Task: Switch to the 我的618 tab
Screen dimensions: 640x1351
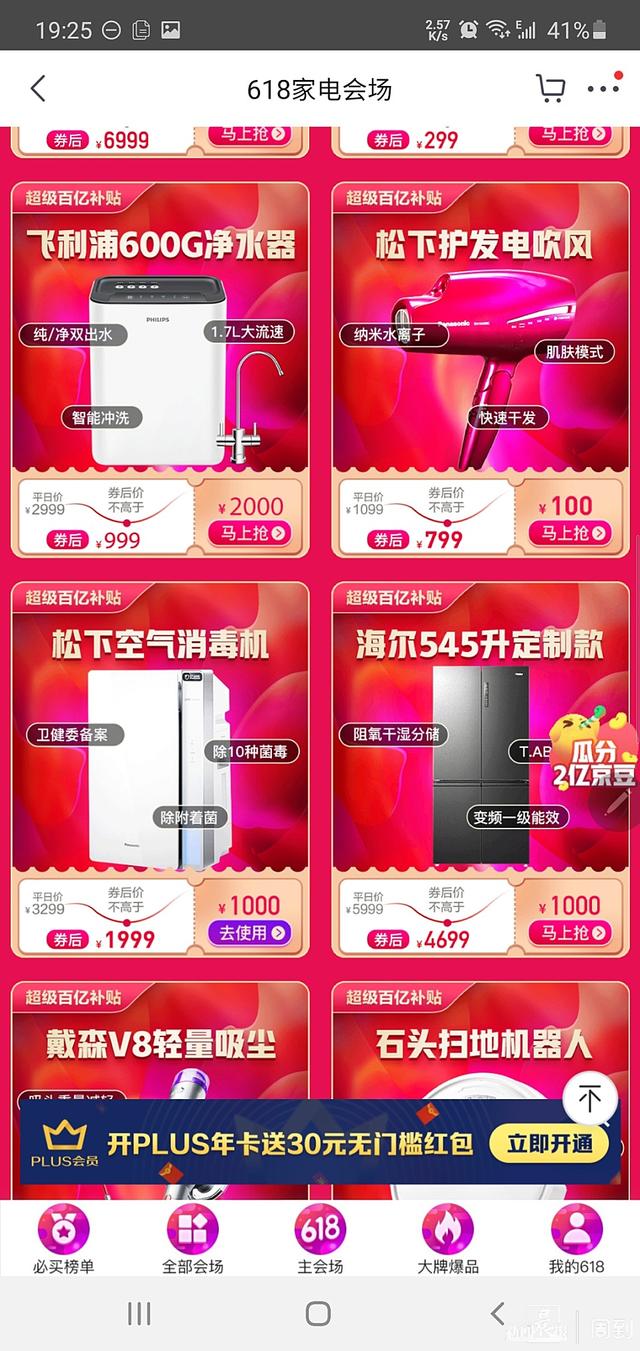Action: (576, 1238)
